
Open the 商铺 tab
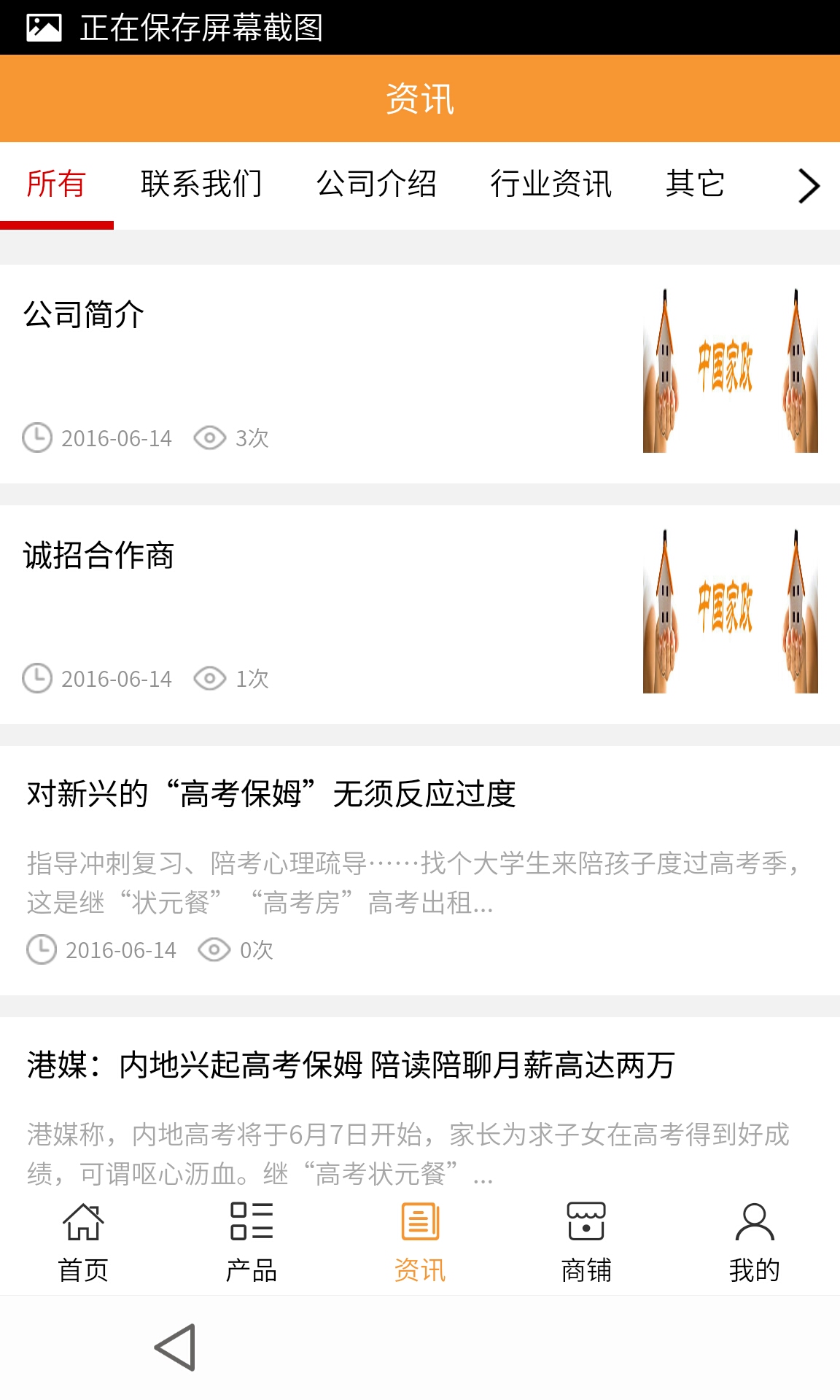pyautogui.click(x=586, y=1242)
